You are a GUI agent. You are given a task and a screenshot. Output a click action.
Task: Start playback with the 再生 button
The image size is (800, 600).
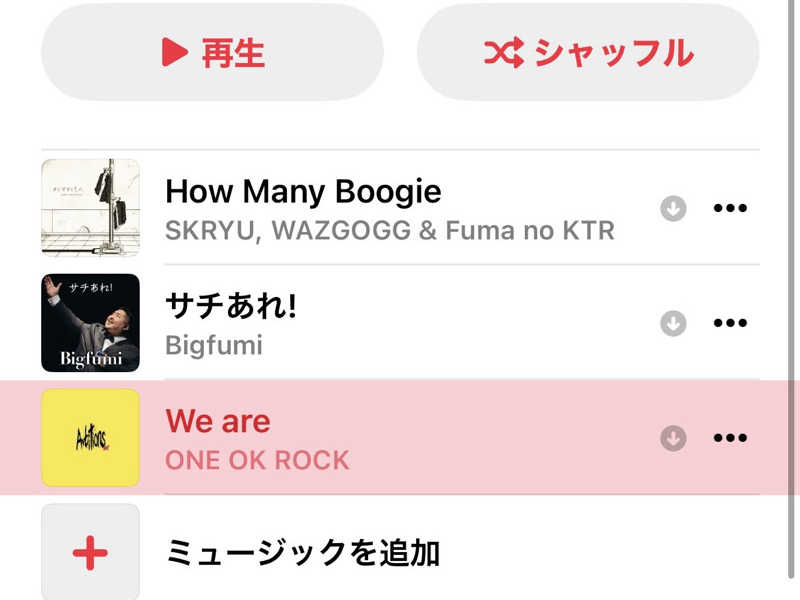(212, 52)
